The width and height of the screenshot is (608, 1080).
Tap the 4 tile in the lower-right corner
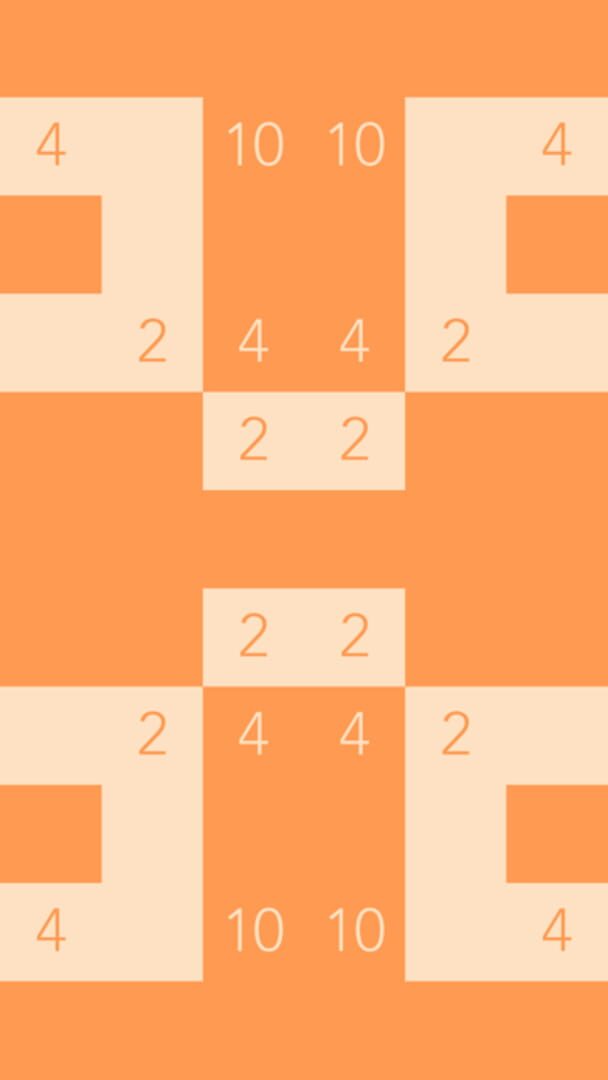557,932
